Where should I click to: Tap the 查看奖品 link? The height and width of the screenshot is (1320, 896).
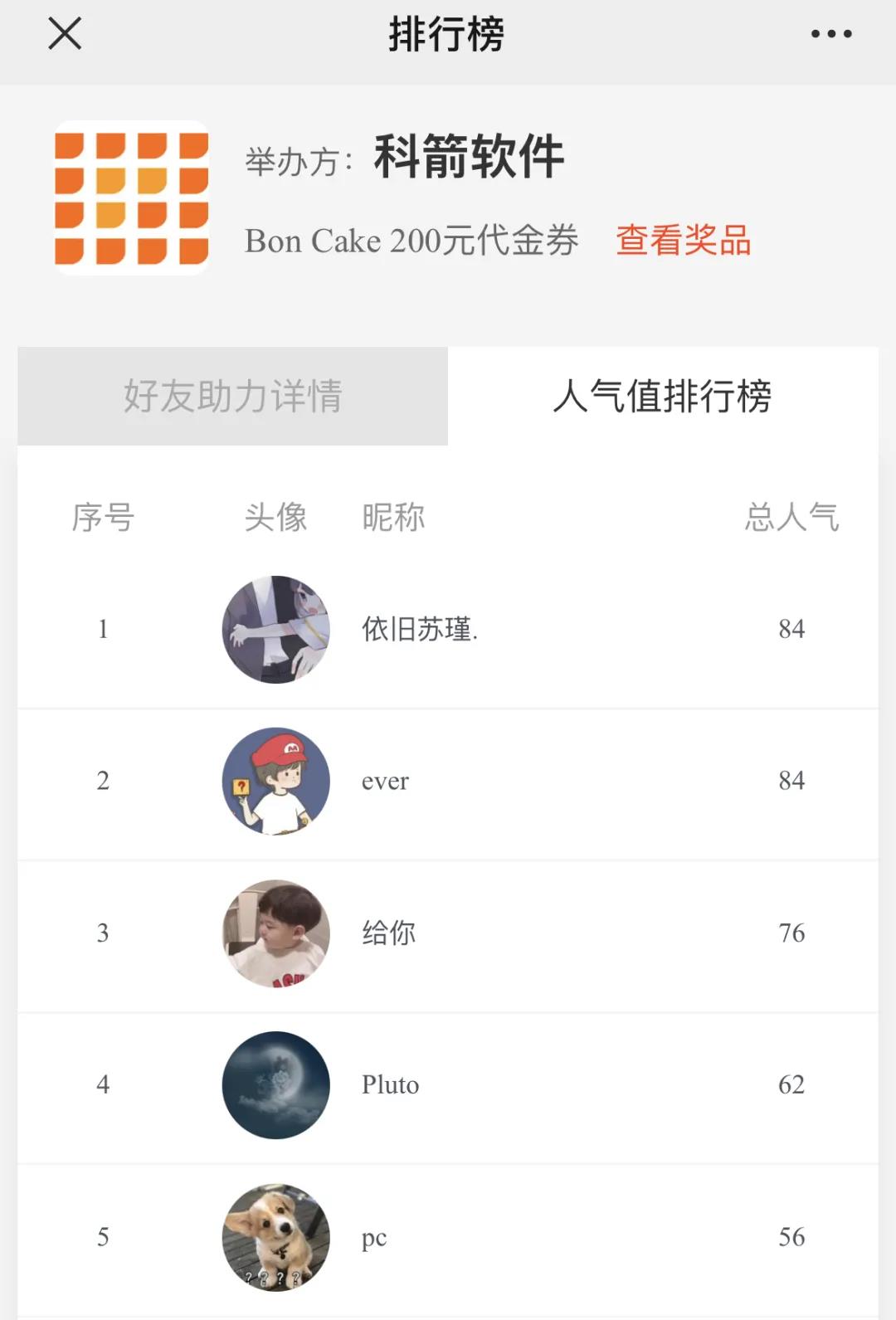click(683, 241)
